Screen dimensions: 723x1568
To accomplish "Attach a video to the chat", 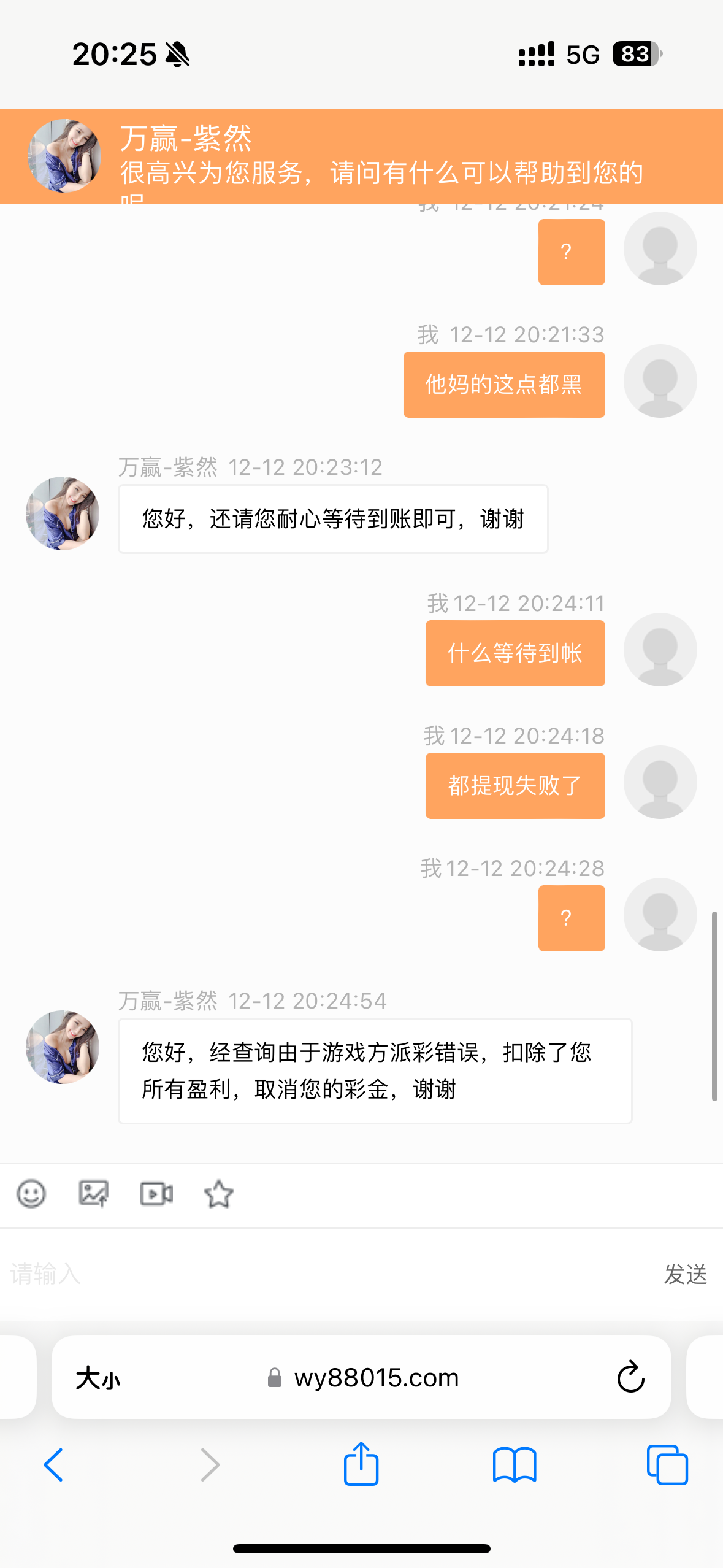I will 156,1194.
